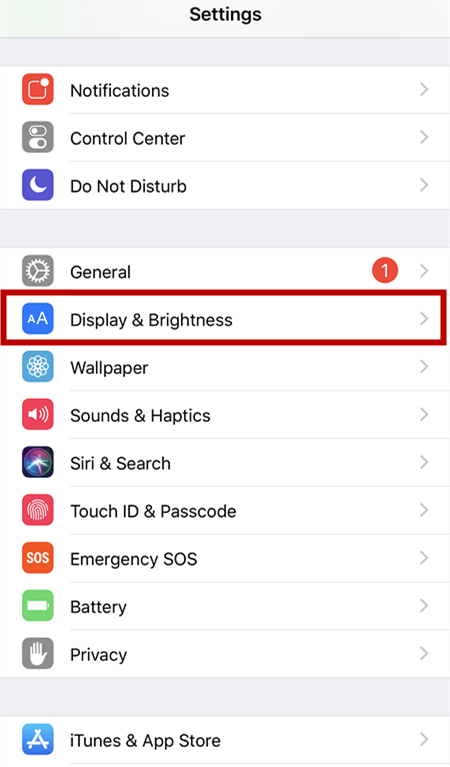
Task: Open Notifications settings
Action: click(x=225, y=90)
